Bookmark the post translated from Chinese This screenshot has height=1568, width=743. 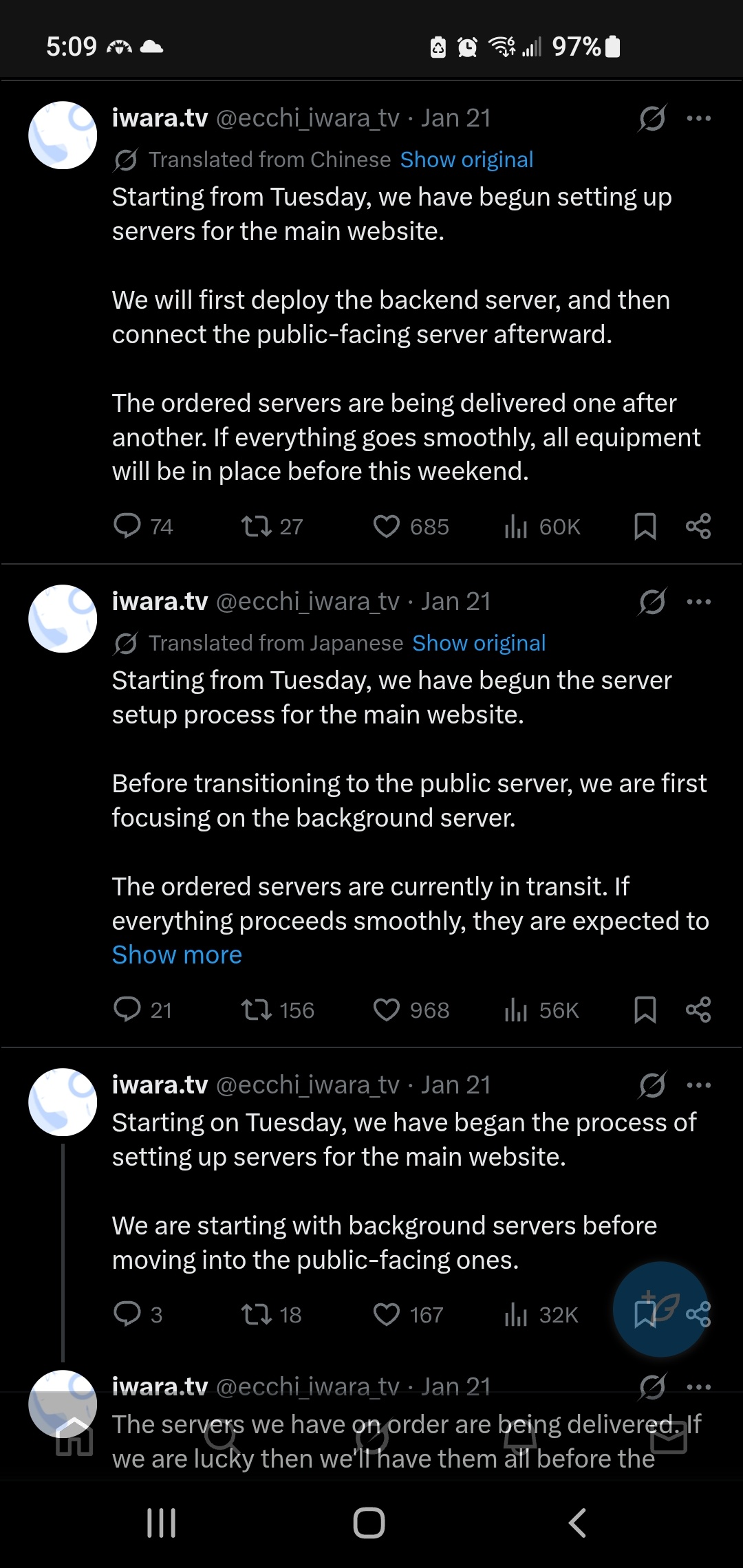pos(645,526)
